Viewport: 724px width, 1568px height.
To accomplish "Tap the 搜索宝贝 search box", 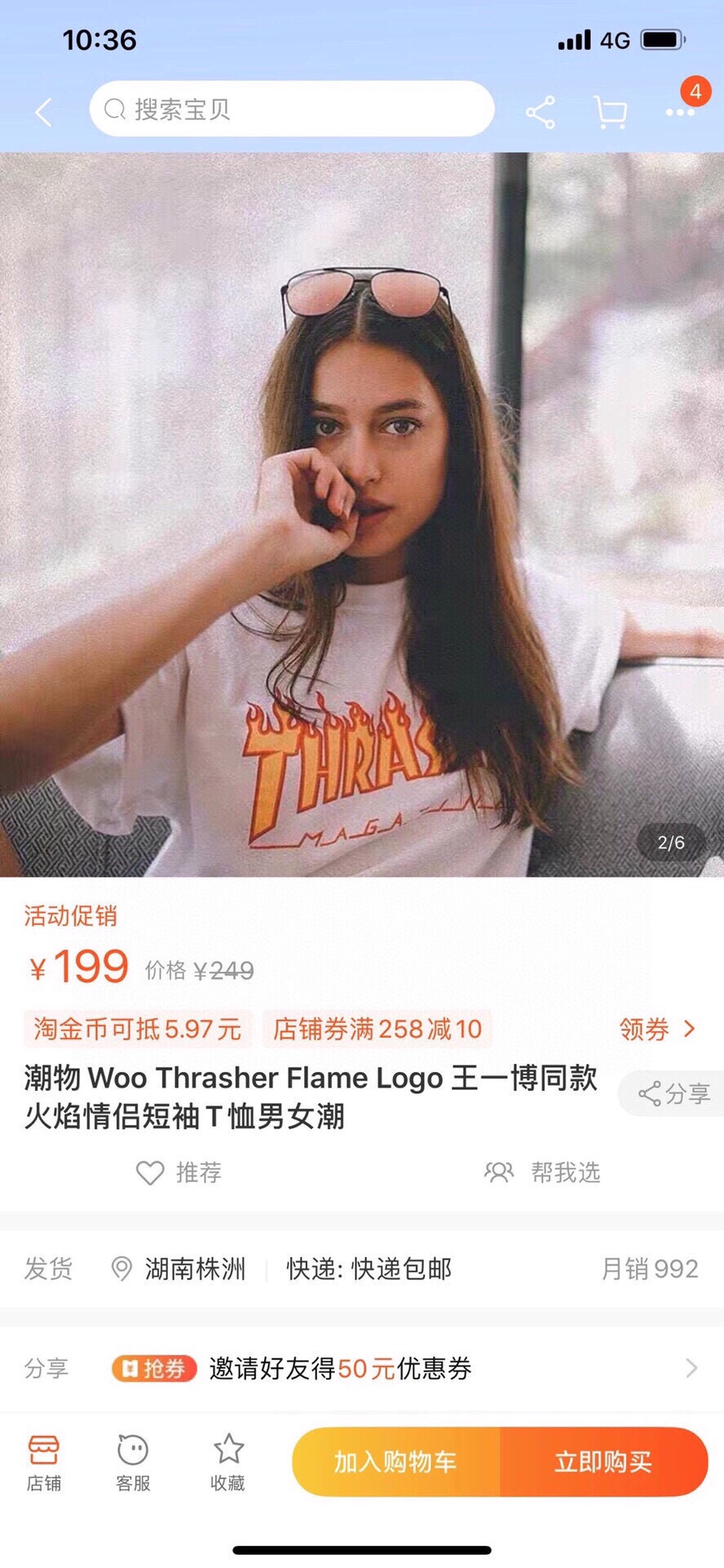I will pyautogui.click(x=292, y=109).
